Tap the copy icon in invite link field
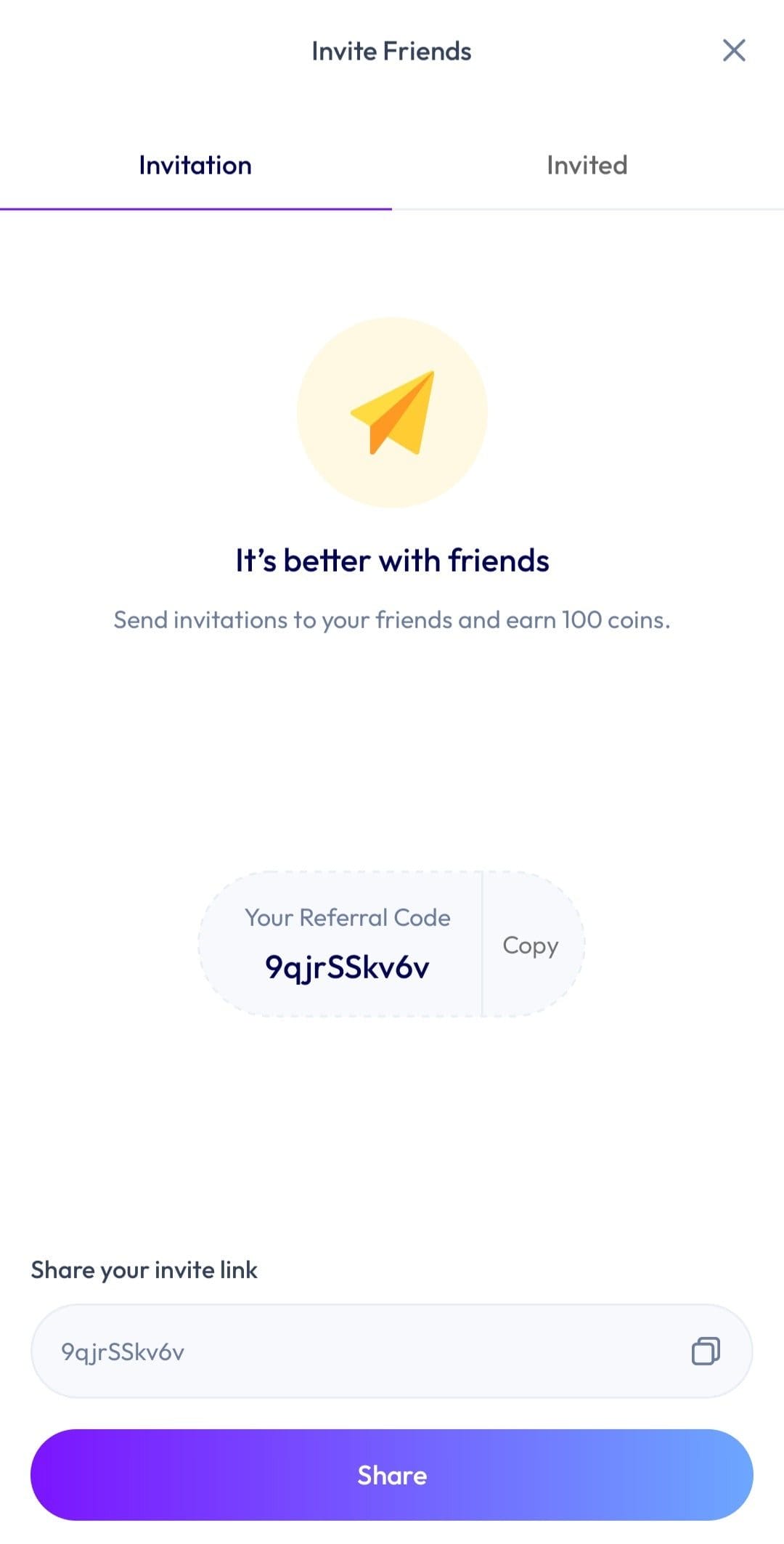784x1544 pixels. (x=706, y=1352)
